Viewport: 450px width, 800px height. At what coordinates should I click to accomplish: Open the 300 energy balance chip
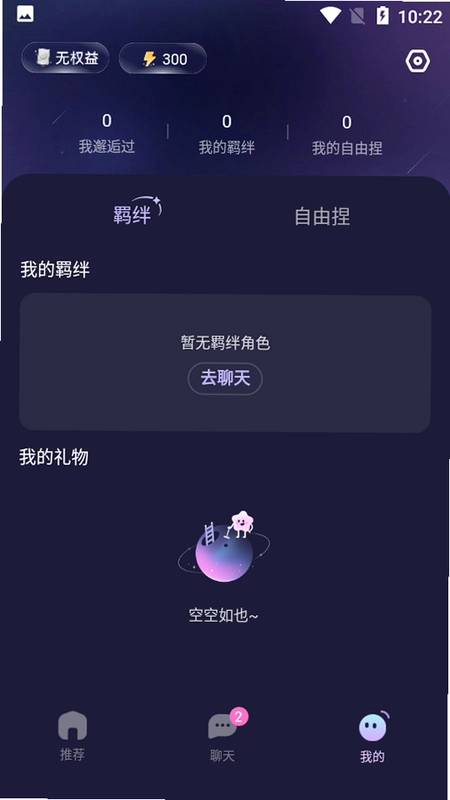pyautogui.click(x=163, y=59)
